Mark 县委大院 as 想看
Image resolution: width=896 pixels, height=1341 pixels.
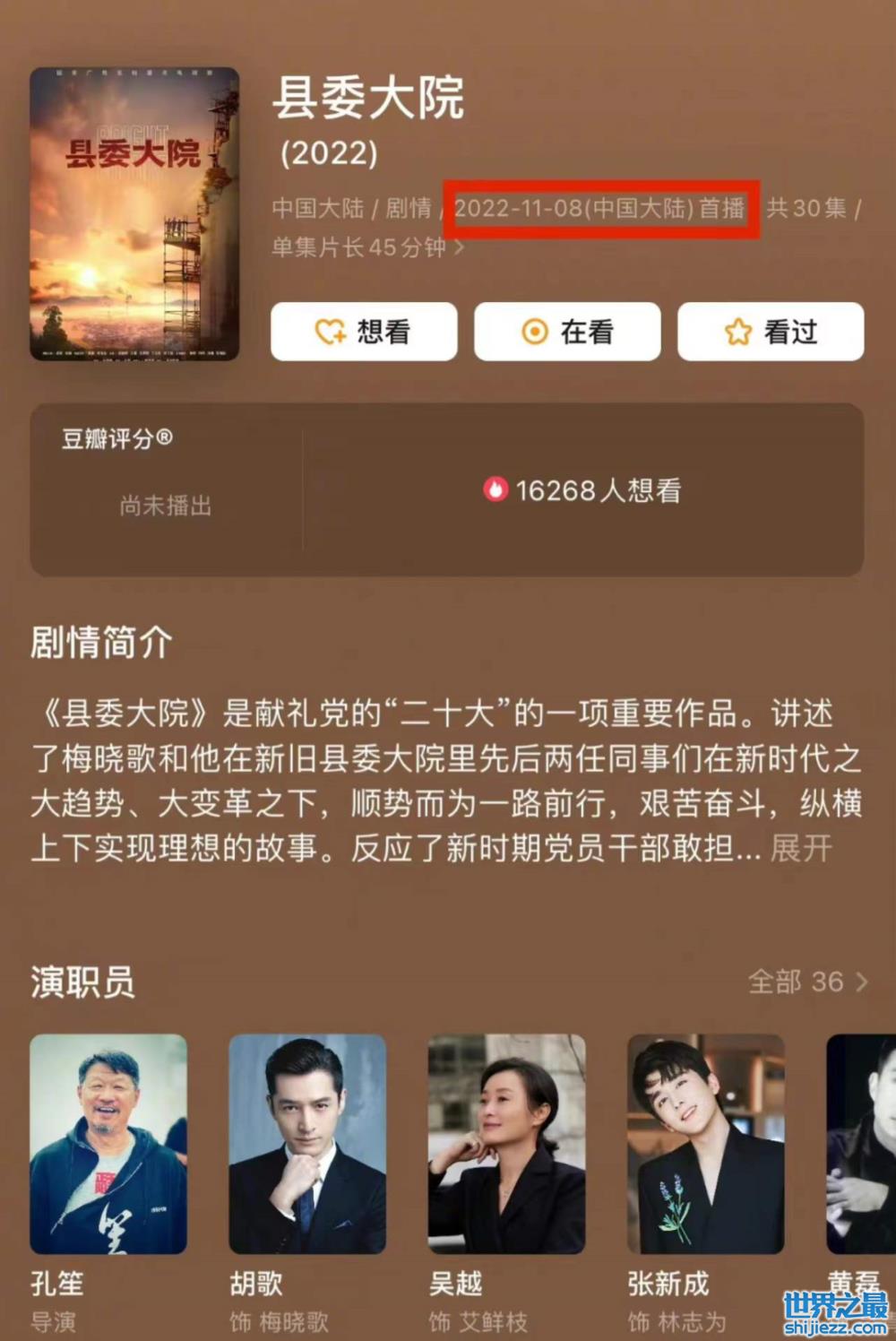(x=364, y=332)
